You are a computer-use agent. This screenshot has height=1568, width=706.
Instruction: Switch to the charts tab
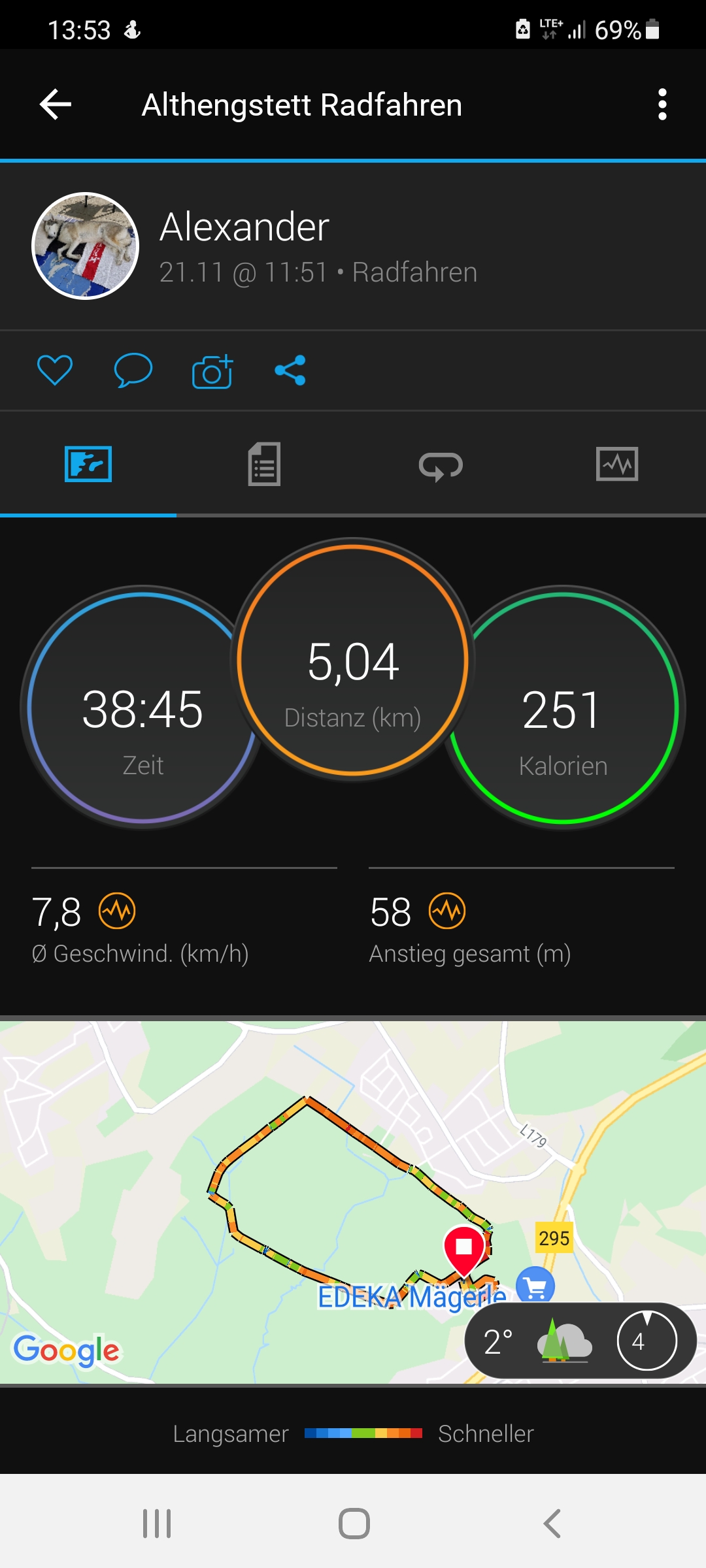(617, 465)
